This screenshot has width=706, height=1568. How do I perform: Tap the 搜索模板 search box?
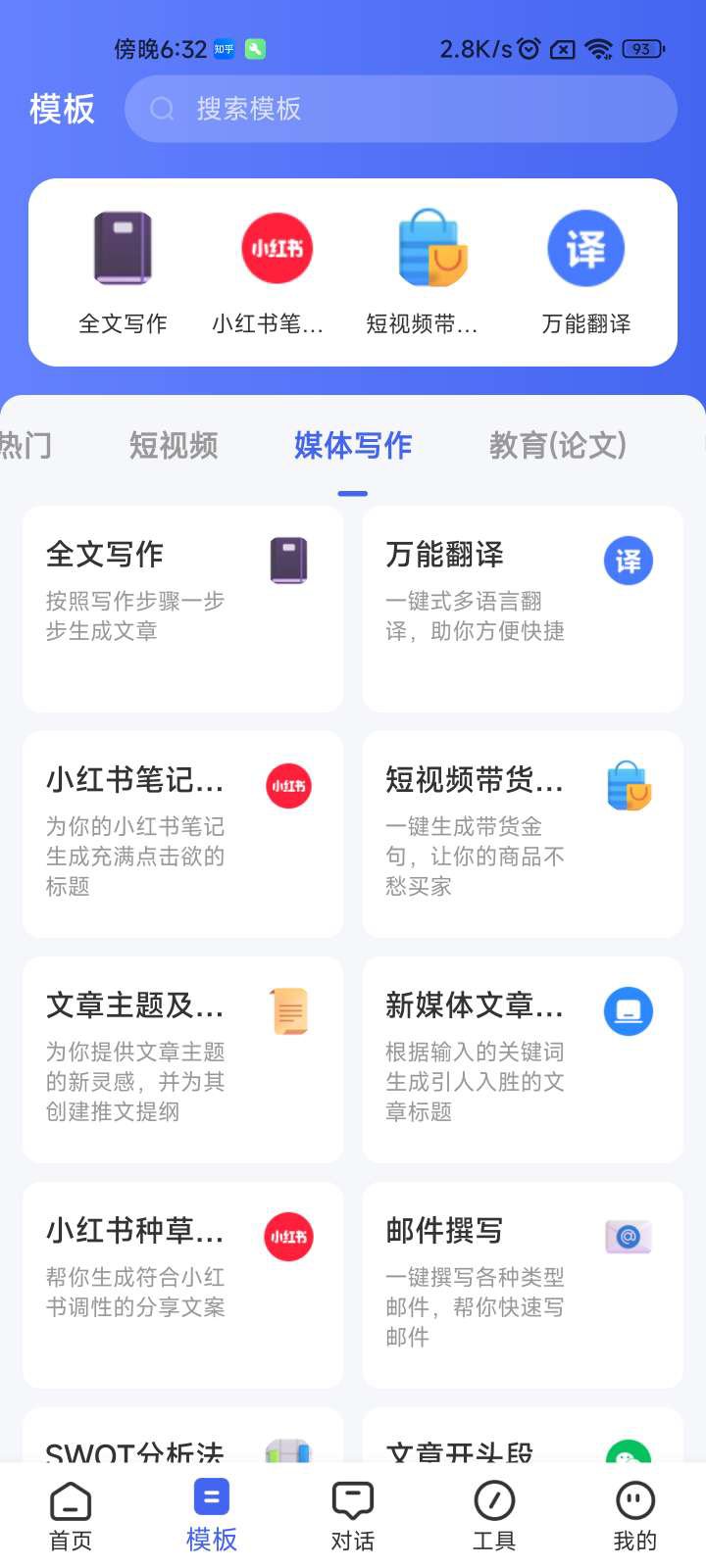coord(400,109)
